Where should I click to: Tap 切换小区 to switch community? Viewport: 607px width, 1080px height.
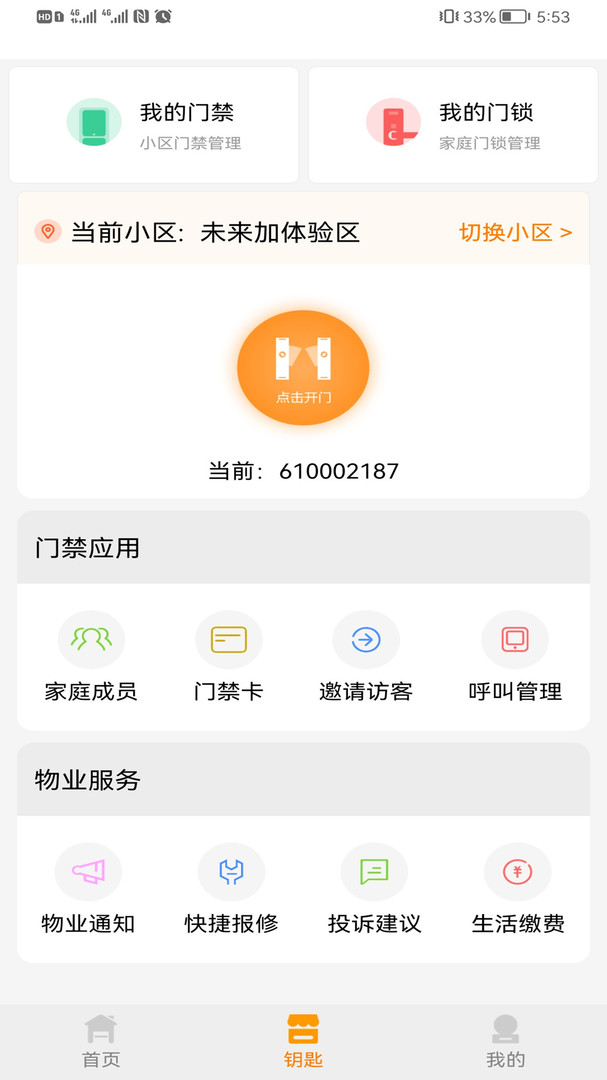(515, 233)
